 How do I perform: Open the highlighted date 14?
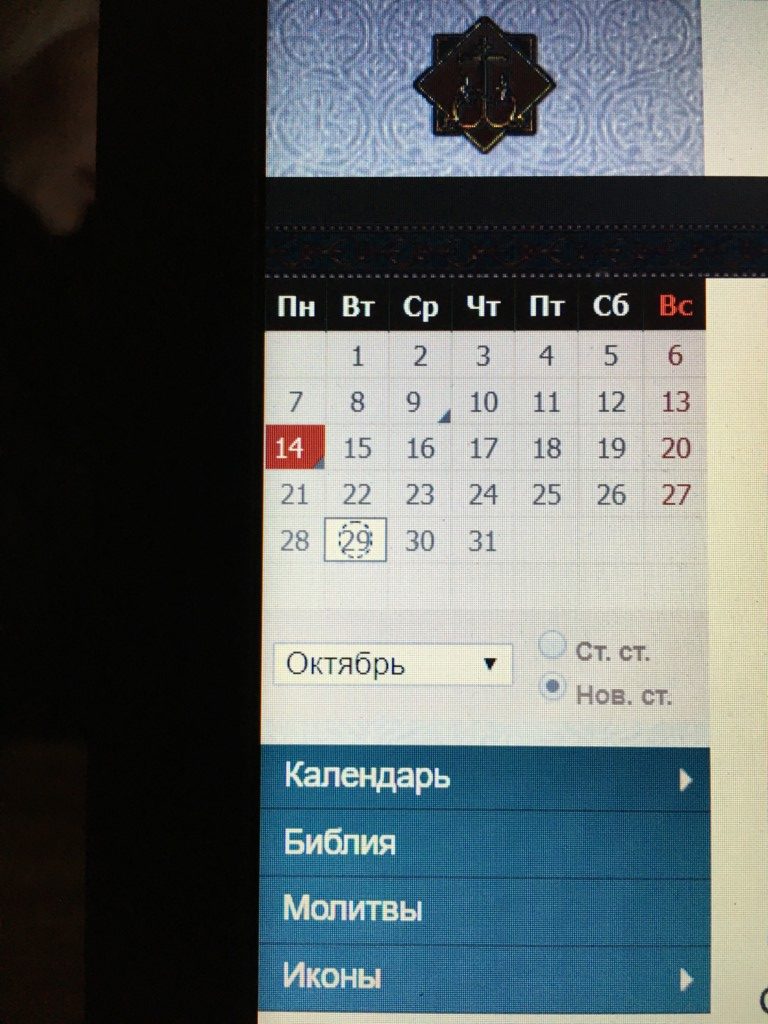point(291,448)
